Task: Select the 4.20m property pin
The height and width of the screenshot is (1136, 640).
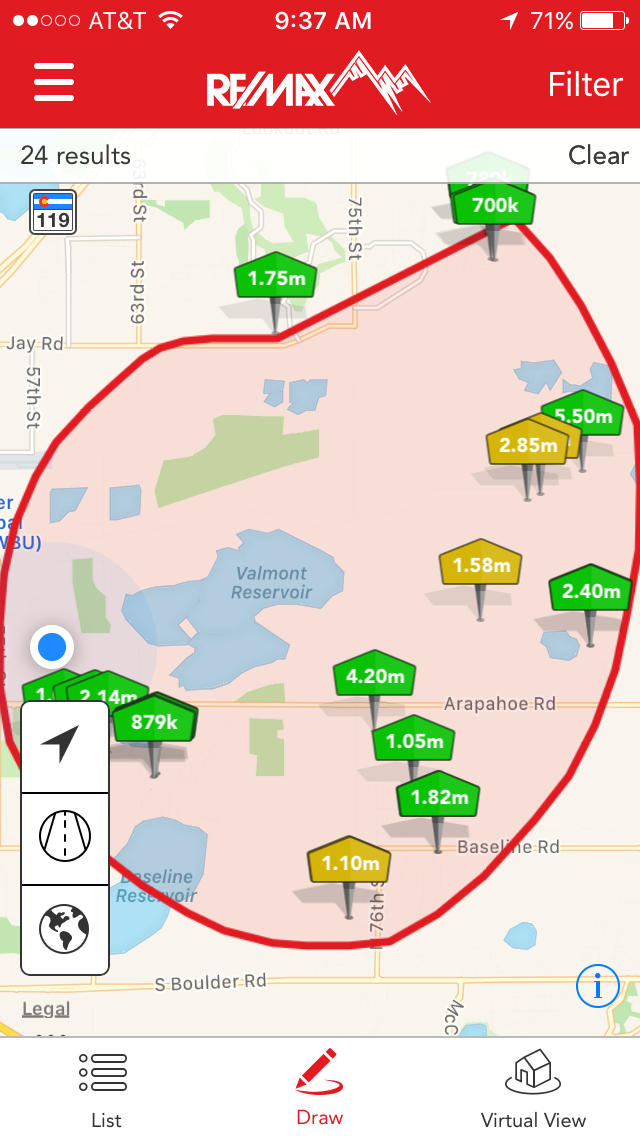Action: pyautogui.click(x=374, y=677)
